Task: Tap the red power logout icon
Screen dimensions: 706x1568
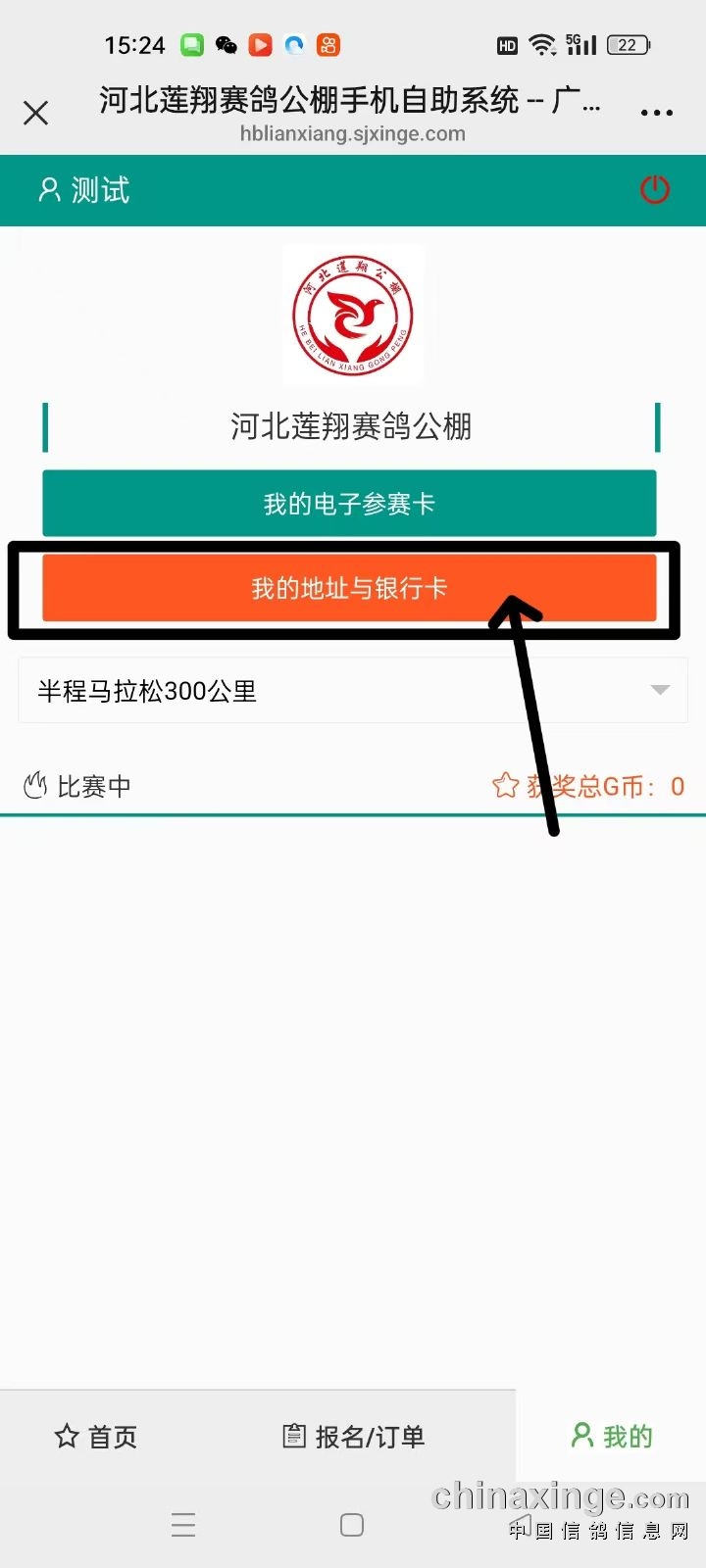Action: 654,189
